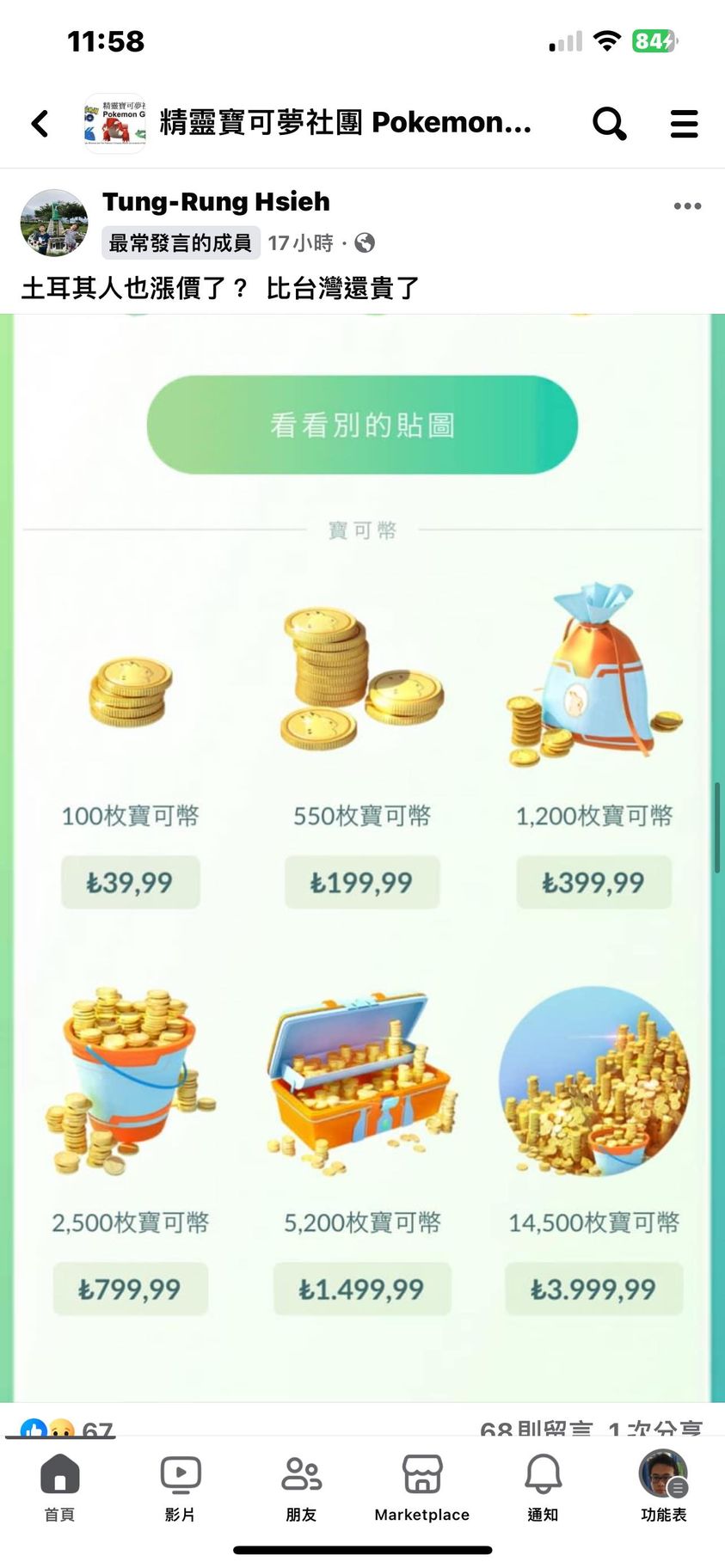725x1568 pixels.
Task: Open the 通知 notifications tab
Action: pos(543,1487)
